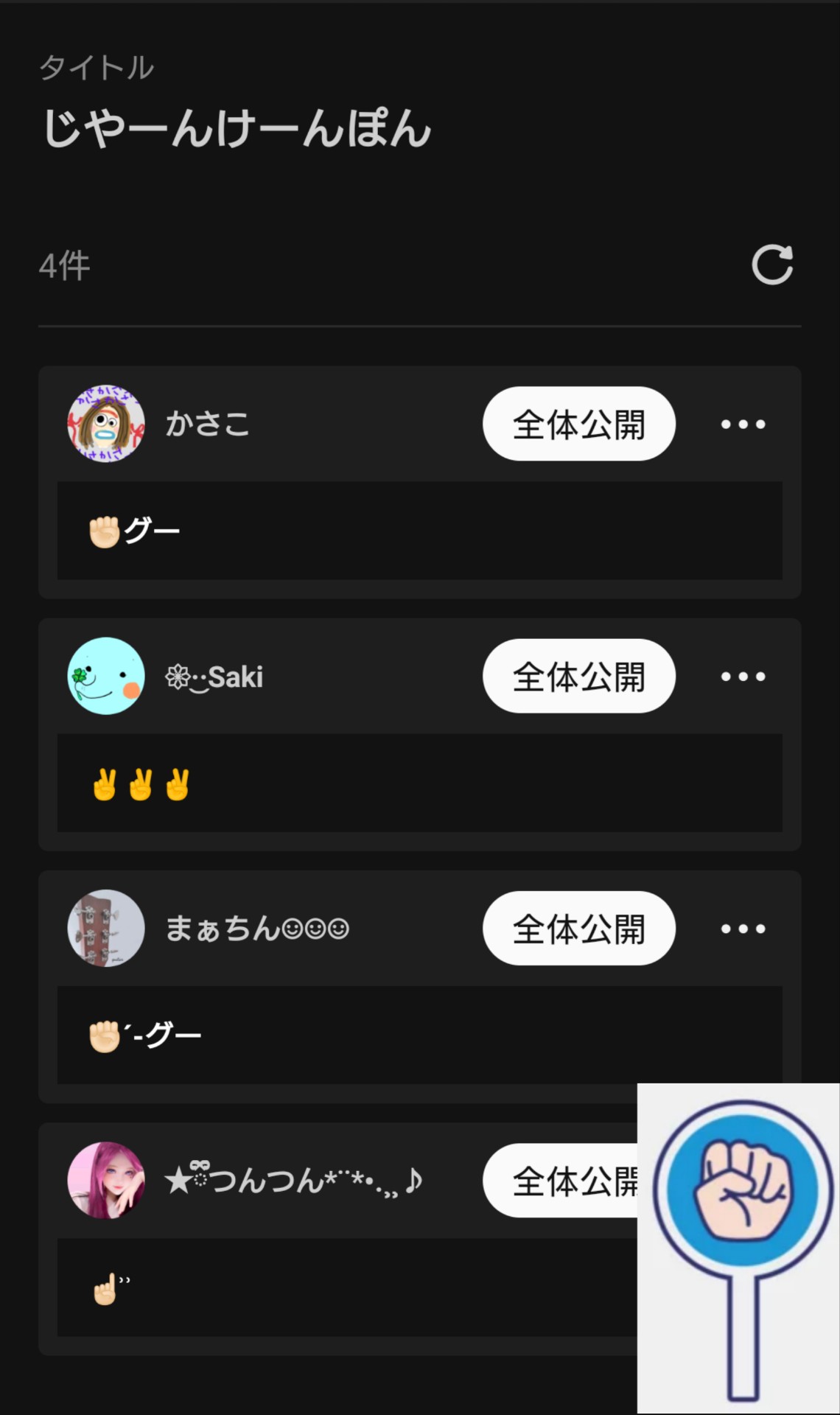This screenshot has height=1415, width=840.
Task: Select 全体公開 on まぁちん's post
Action: coord(578,929)
